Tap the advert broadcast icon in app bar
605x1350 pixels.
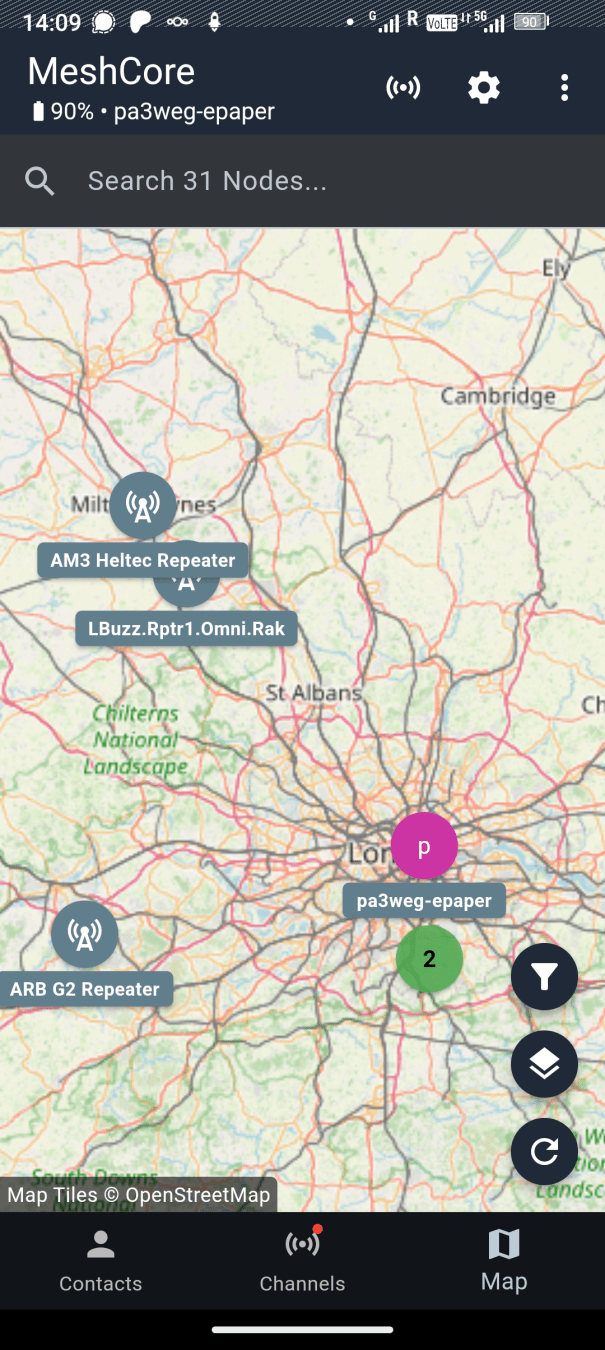click(x=403, y=88)
